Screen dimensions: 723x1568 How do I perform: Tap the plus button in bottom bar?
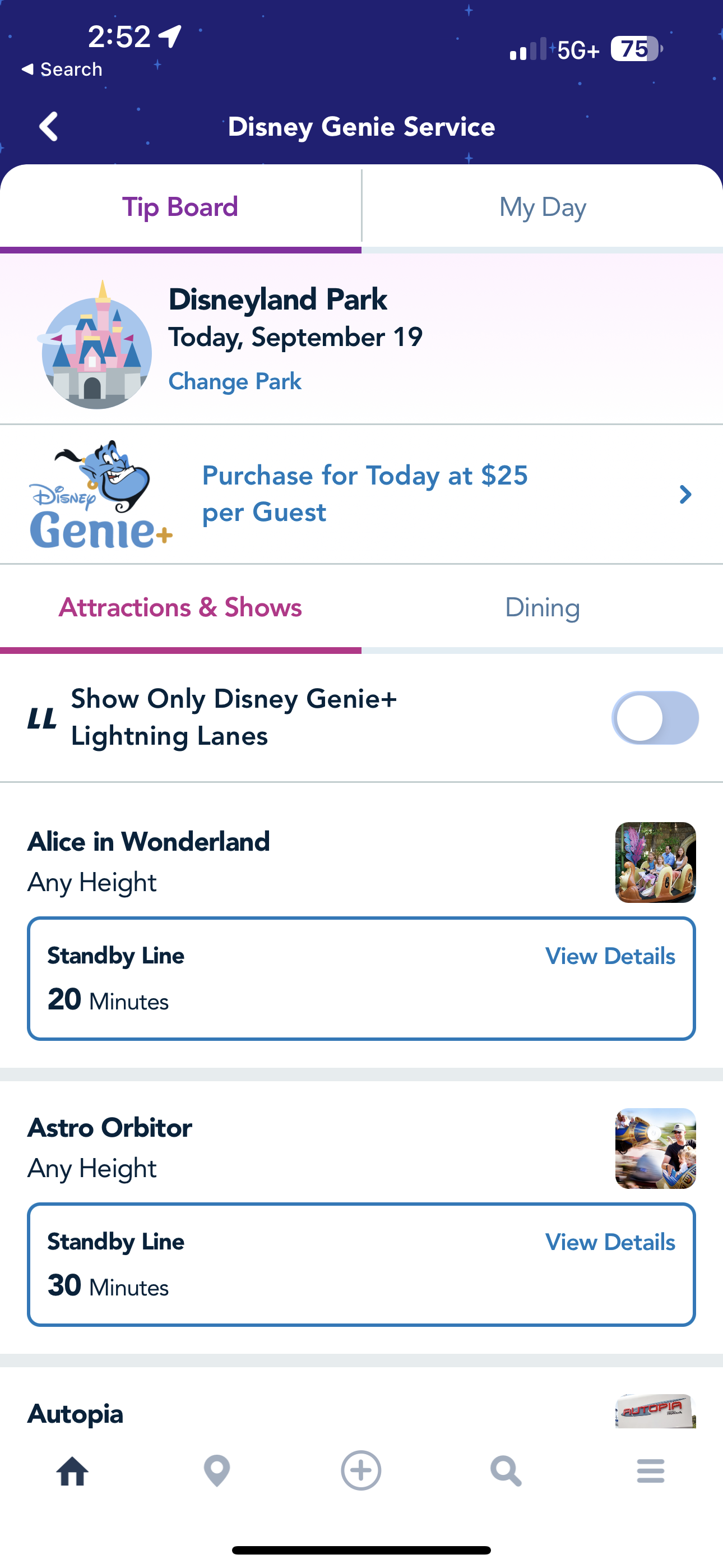(361, 1471)
